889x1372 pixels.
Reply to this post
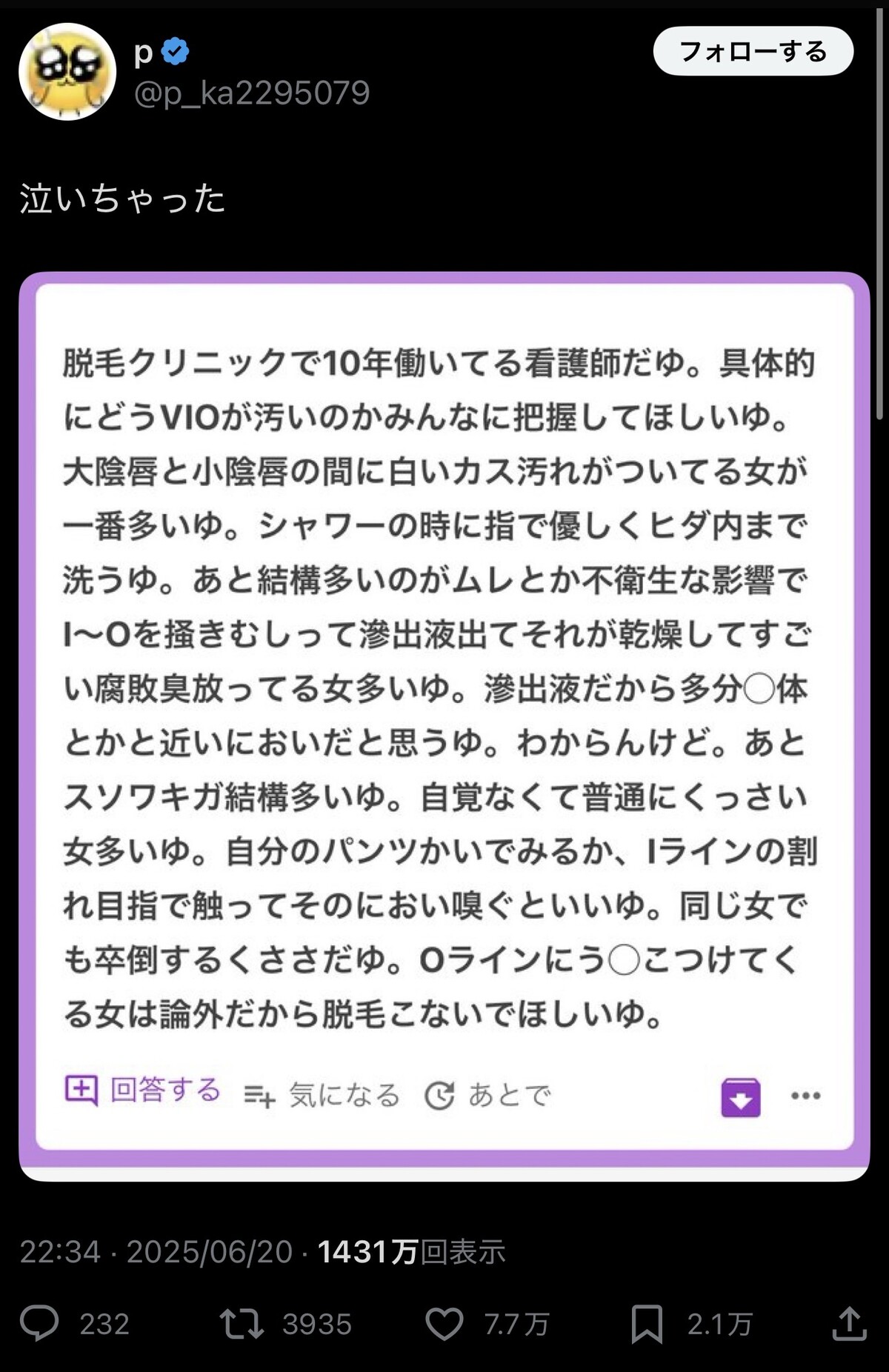click(39, 1323)
